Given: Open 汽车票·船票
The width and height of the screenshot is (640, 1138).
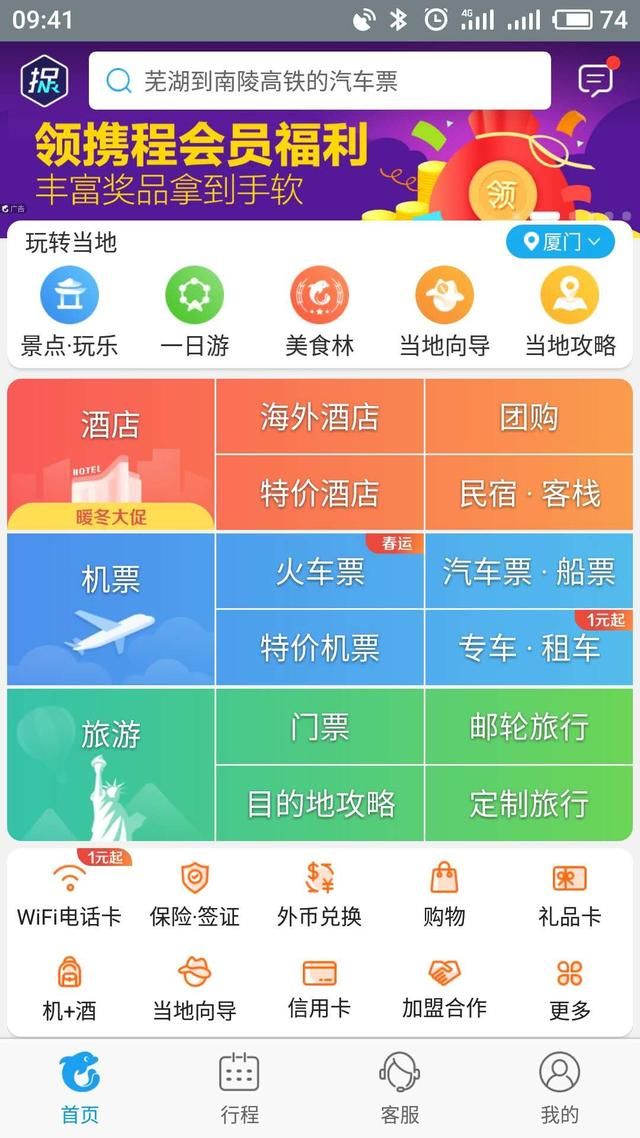Looking at the screenshot, I should [x=529, y=571].
